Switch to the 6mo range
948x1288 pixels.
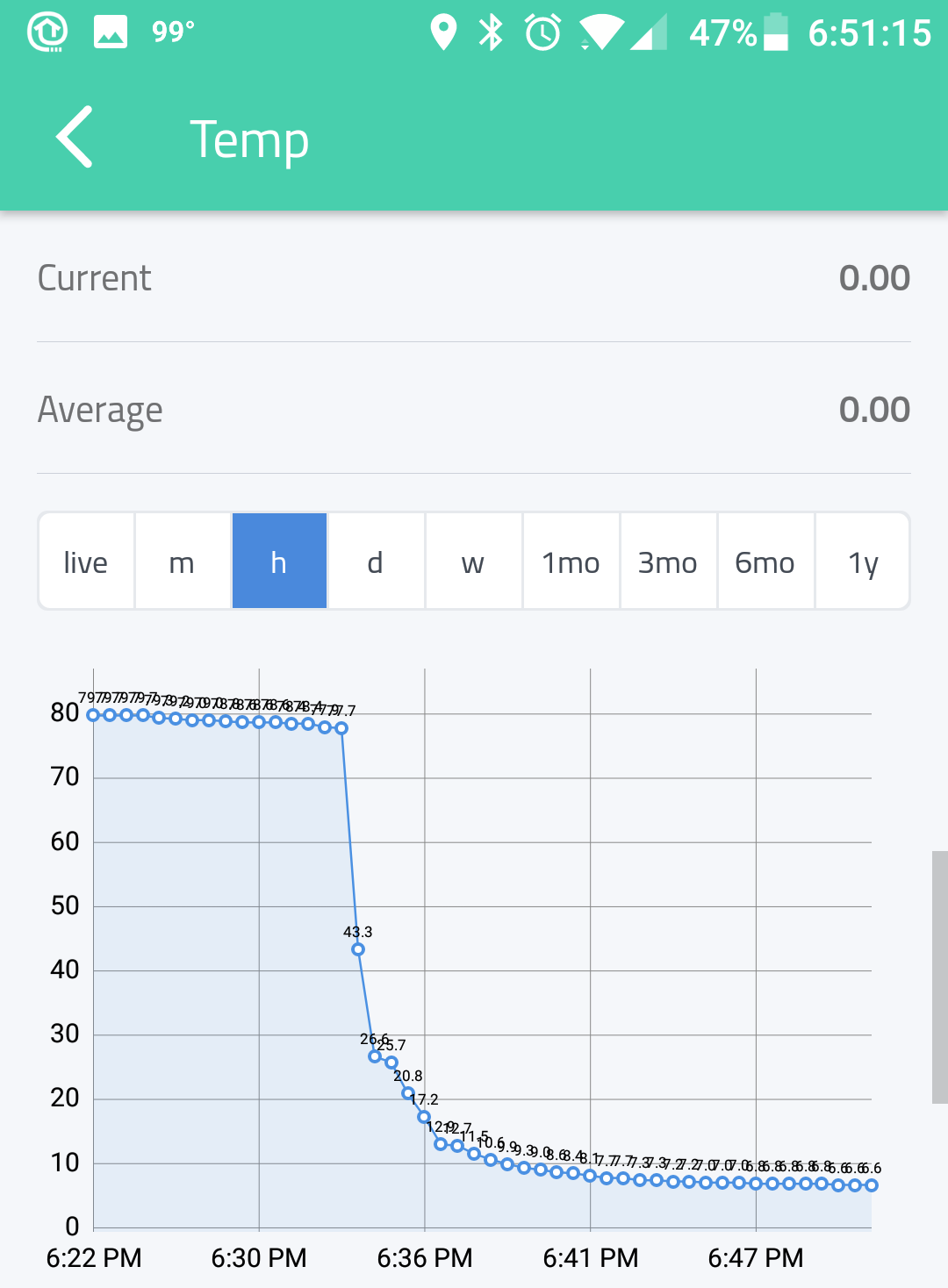coord(765,562)
